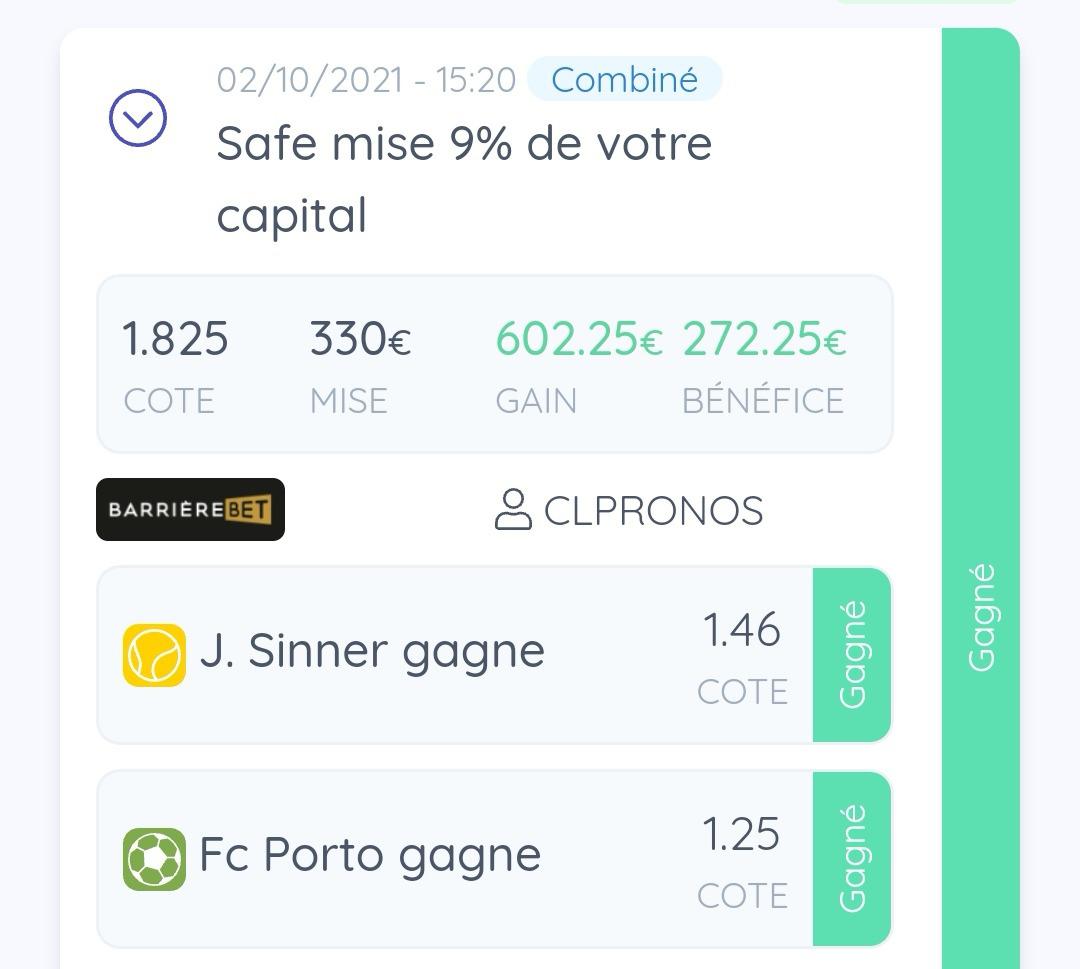
Task: Open the CLPRONOS tipster profile
Action: coord(629,510)
